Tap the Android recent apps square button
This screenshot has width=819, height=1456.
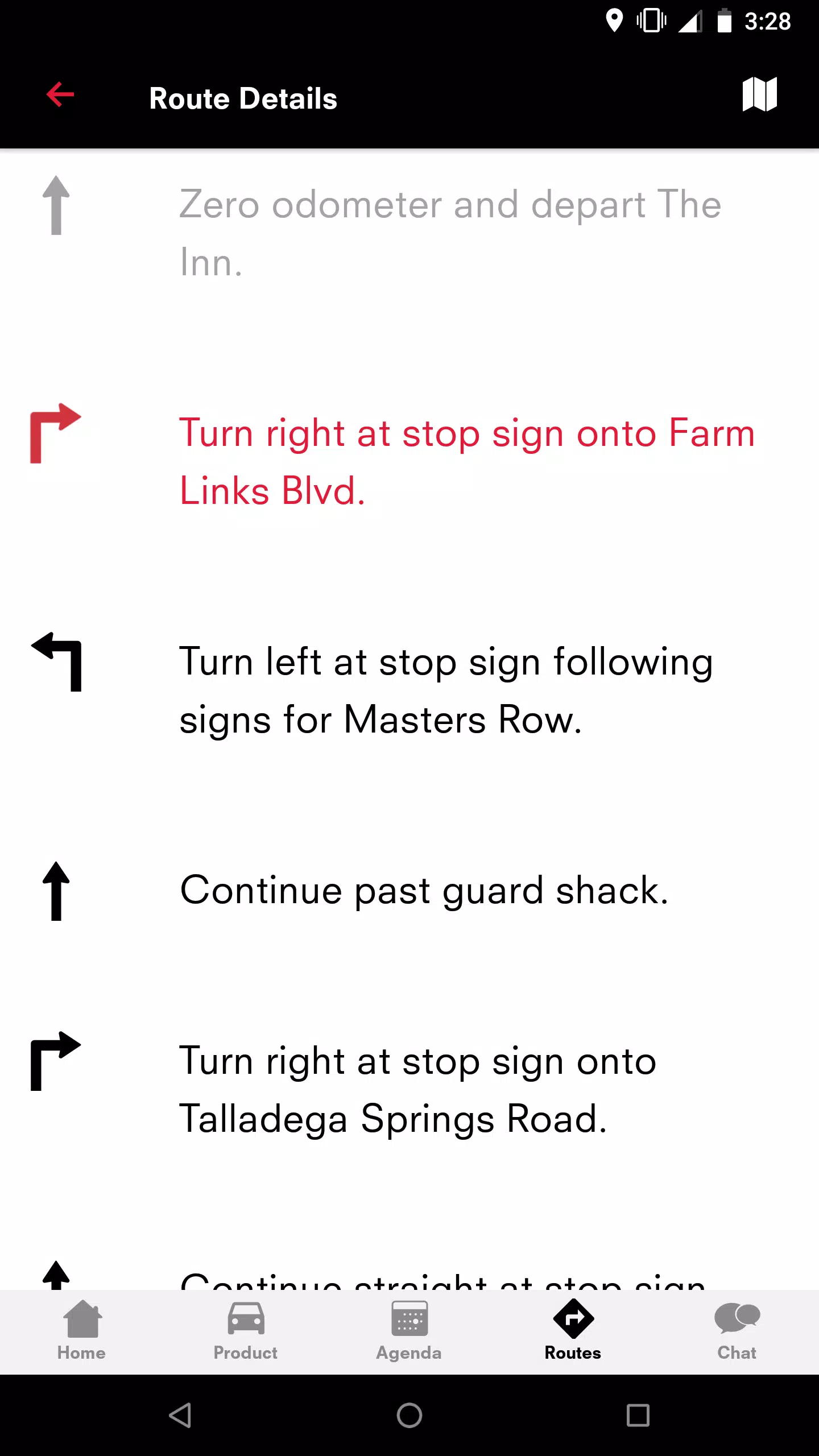pos(638,1416)
